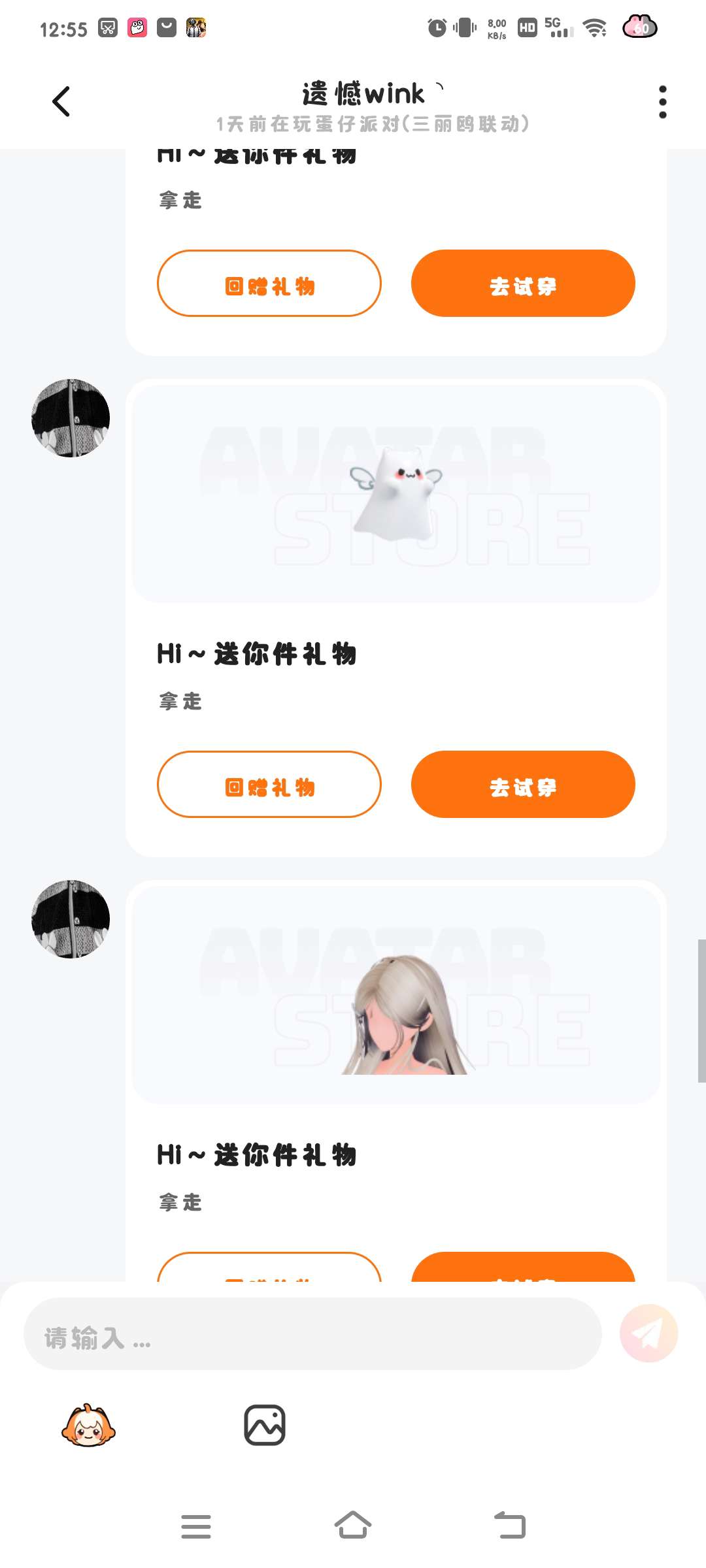Tap 回赠礼物 in the topmost gift card
Viewport: 706px width, 1568px height.
click(269, 284)
